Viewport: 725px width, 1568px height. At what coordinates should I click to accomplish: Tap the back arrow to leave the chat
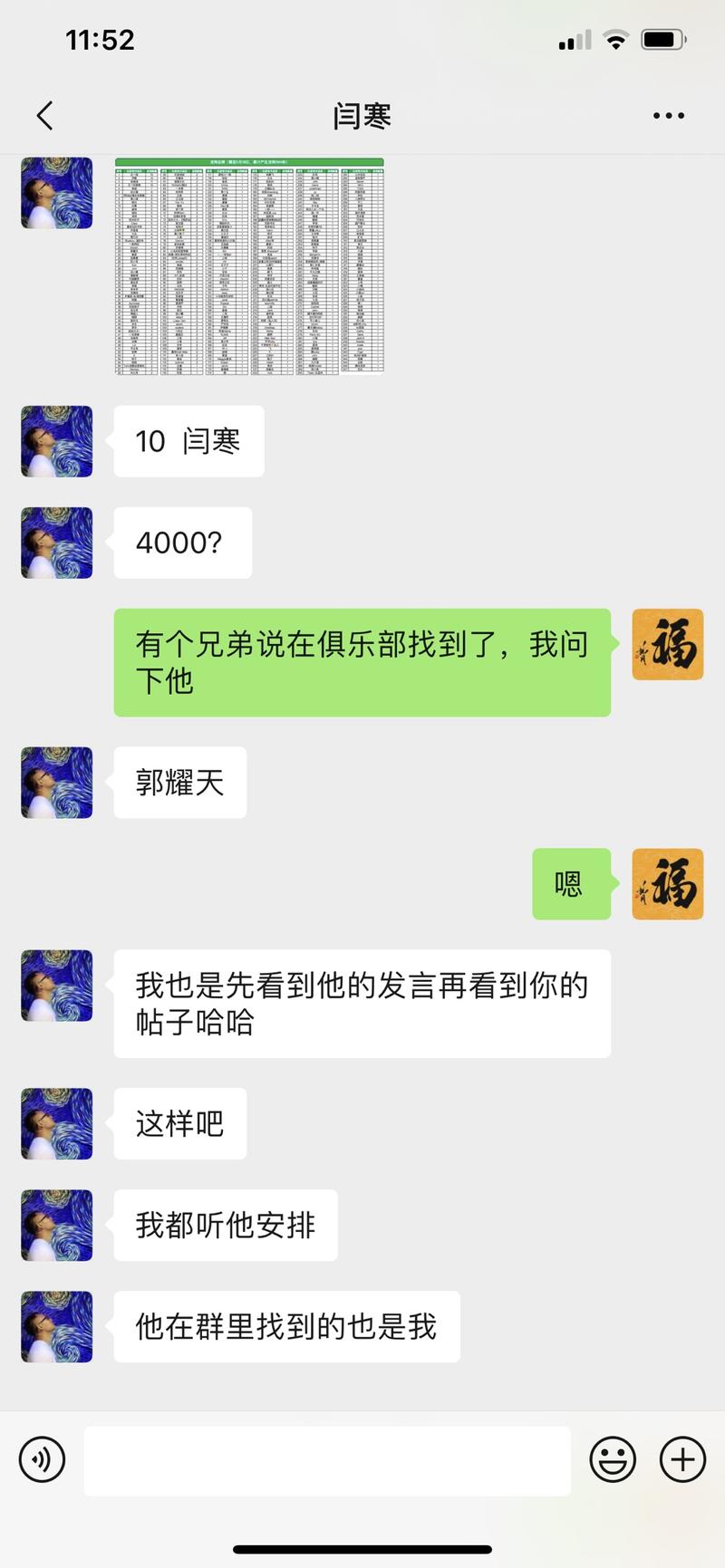click(x=43, y=115)
